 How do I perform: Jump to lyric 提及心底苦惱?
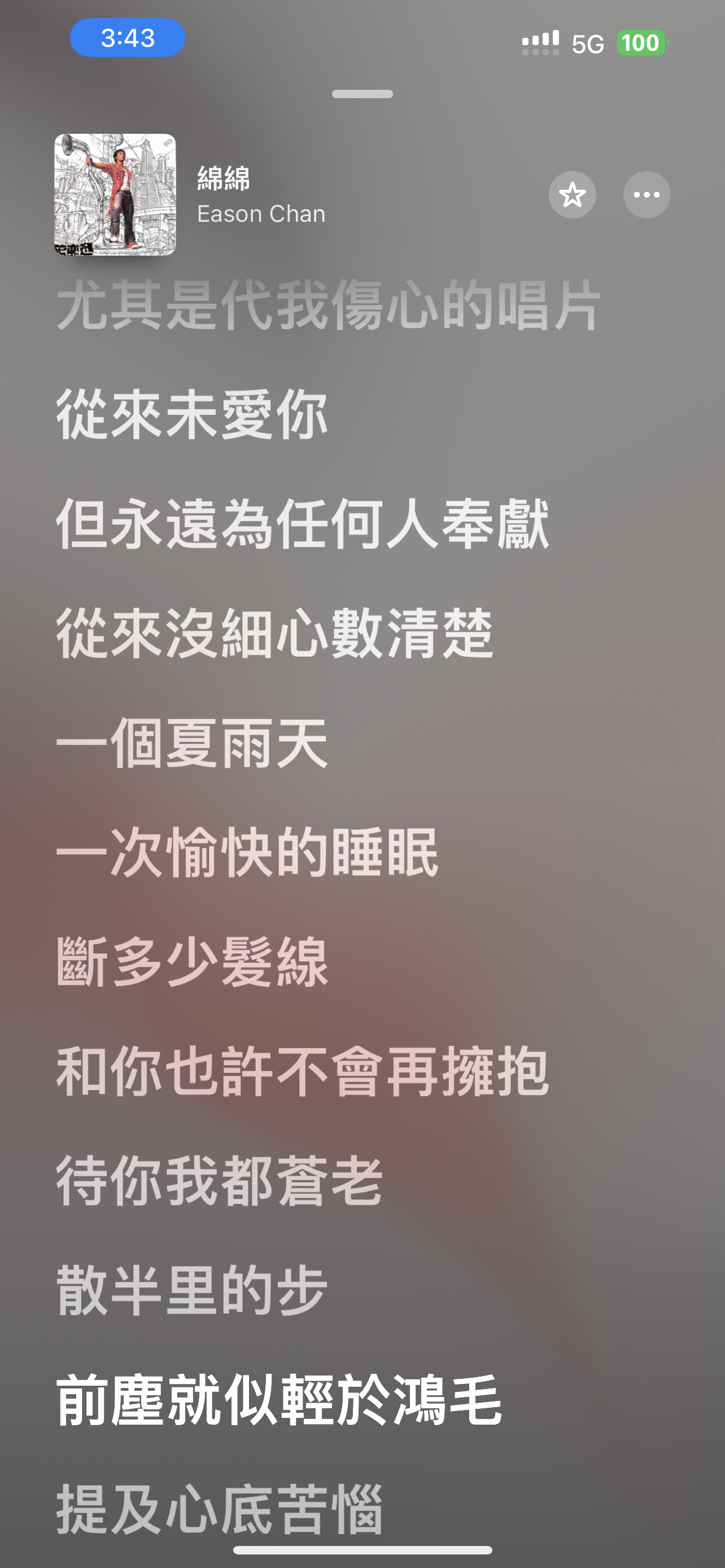pyautogui.click(x=220, y=1508)
